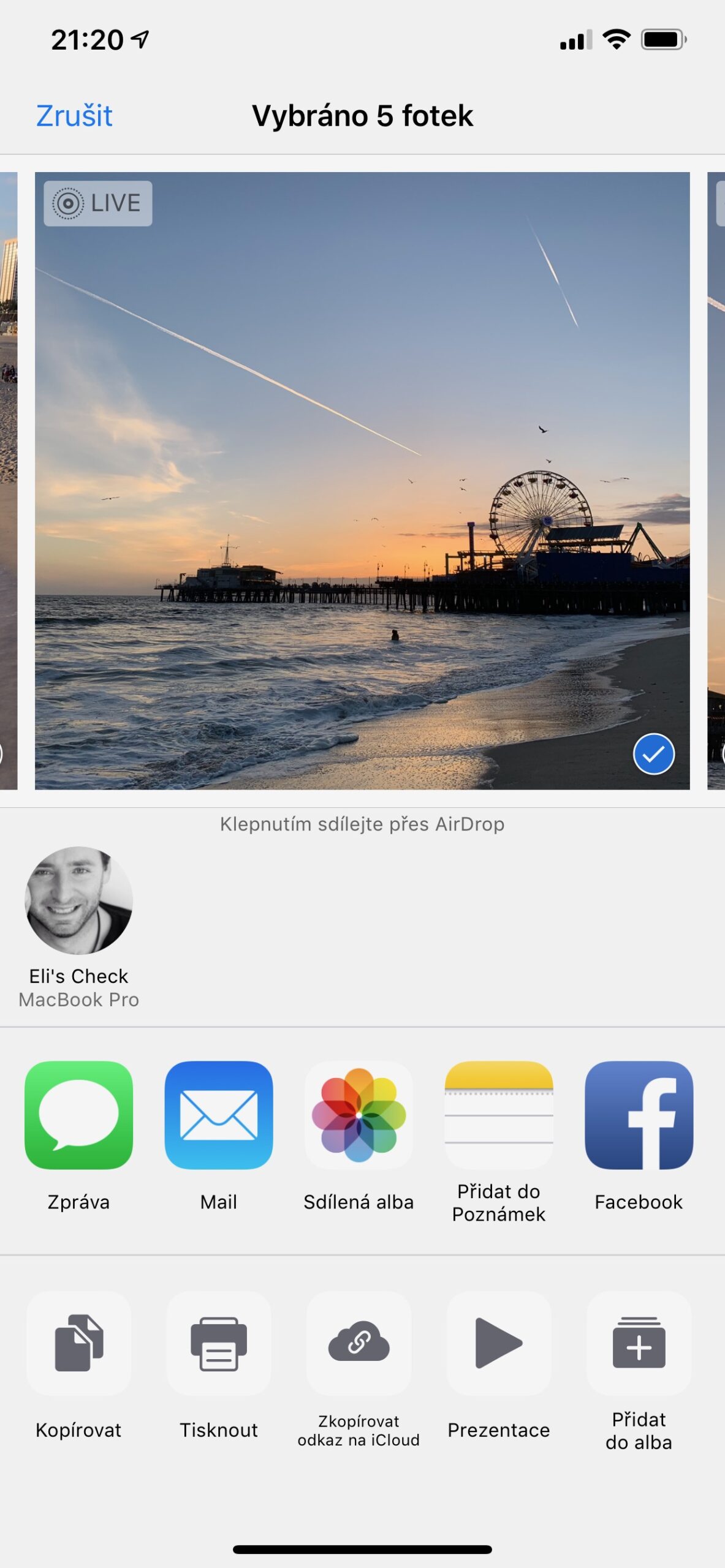
Task: Tap Kopírovat to copy photos
Action: (x=78, y=1343)
